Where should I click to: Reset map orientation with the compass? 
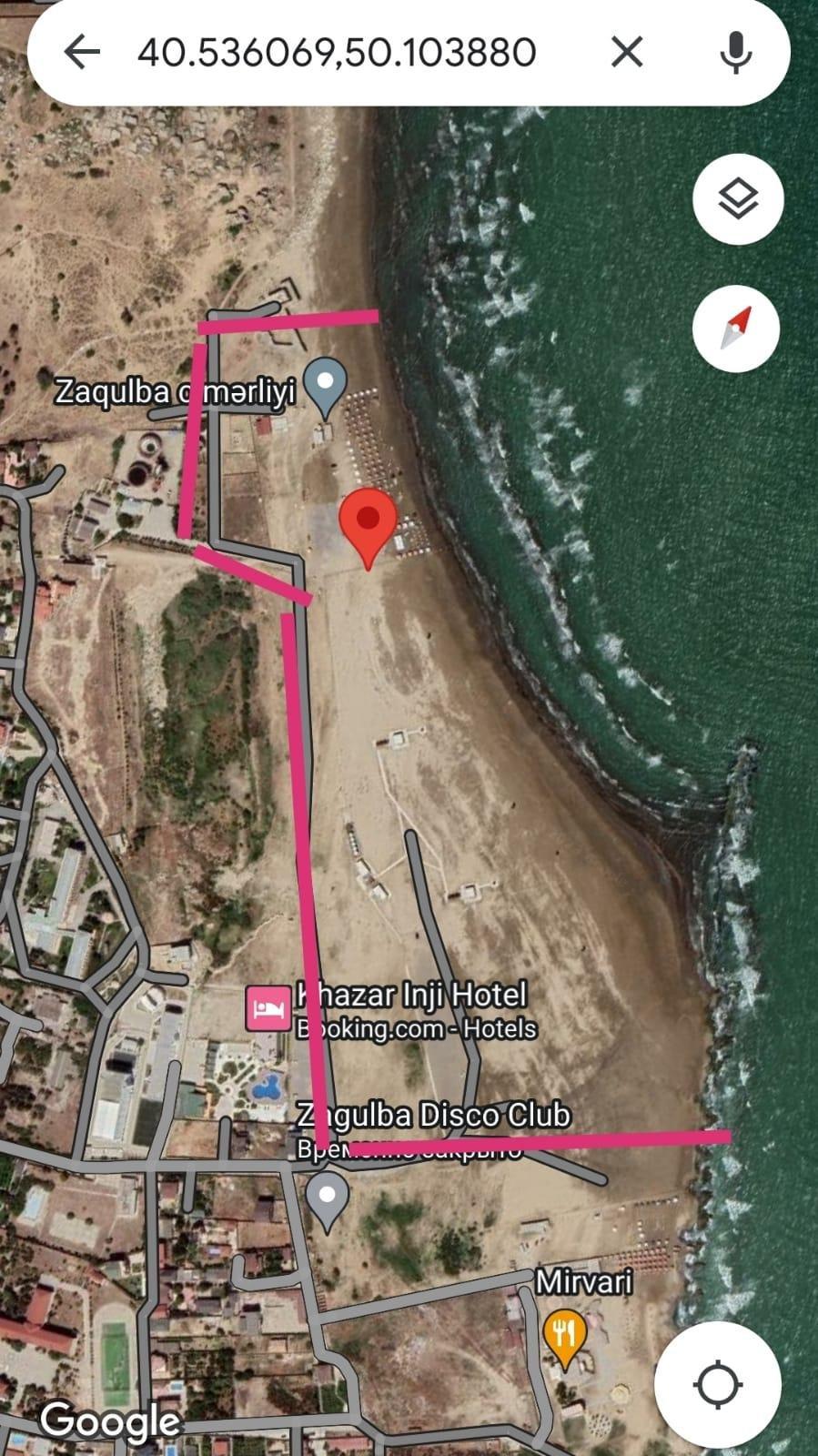[736, 329]
